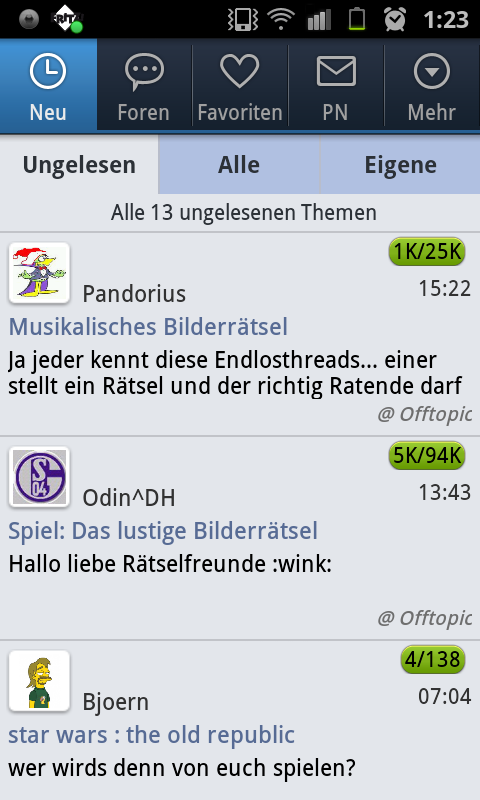The height and width of the screenshot is (800, 480).
Task: Open the Musikalisches Bilderrätsel thread
Action: pos(148,327)
